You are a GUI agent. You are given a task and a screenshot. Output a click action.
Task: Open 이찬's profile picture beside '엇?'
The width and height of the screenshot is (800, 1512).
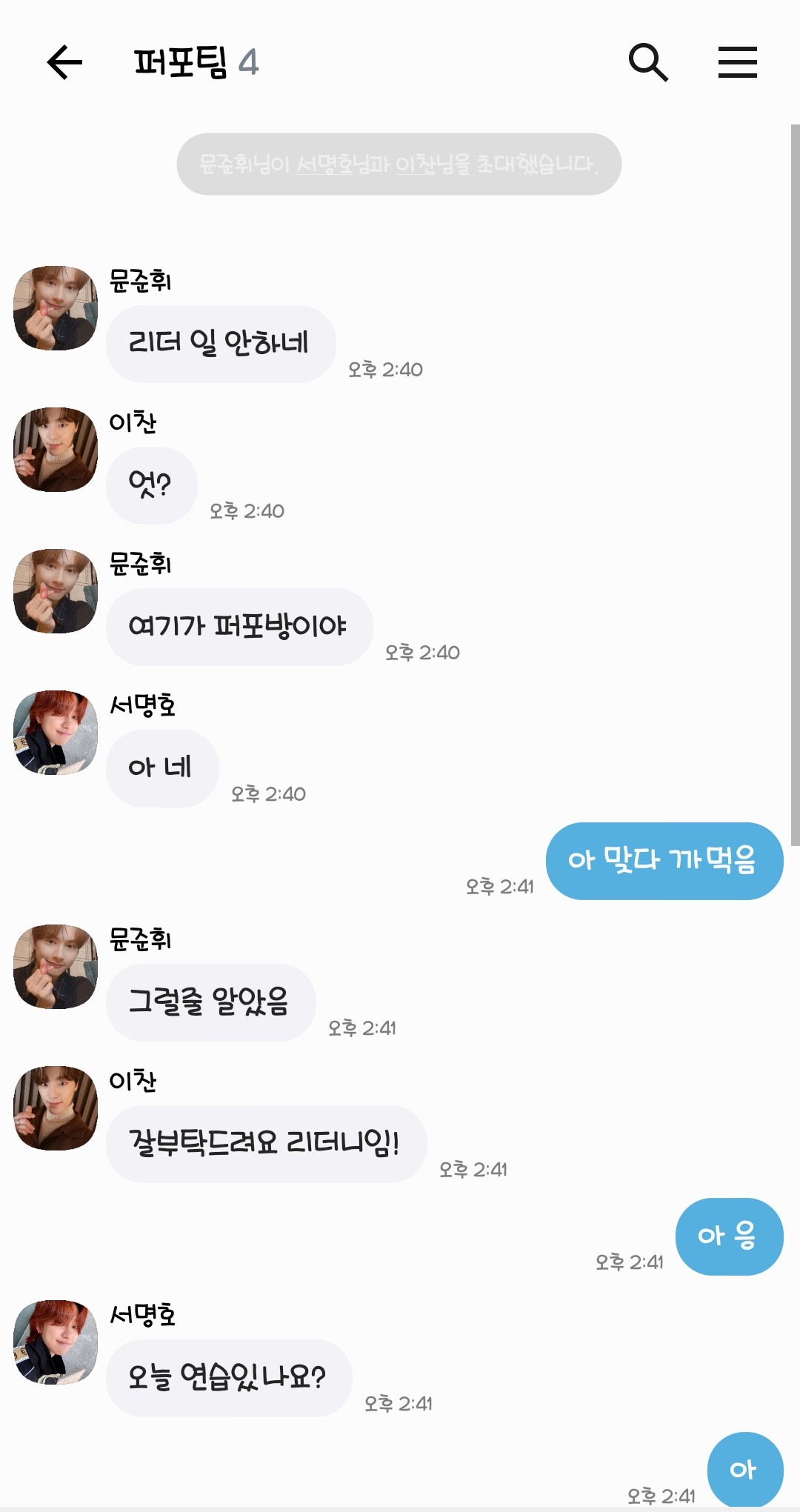(56, 450)
